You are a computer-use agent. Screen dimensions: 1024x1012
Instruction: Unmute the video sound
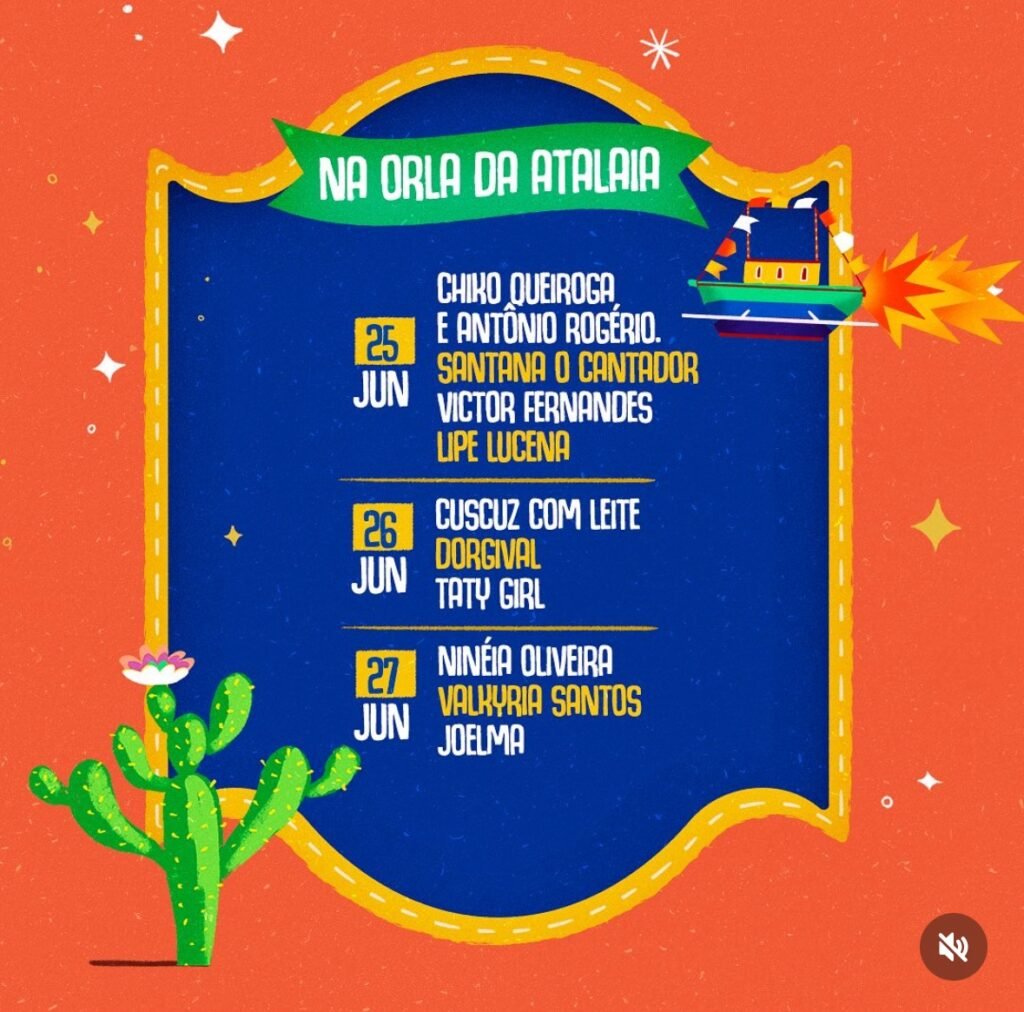953,946
